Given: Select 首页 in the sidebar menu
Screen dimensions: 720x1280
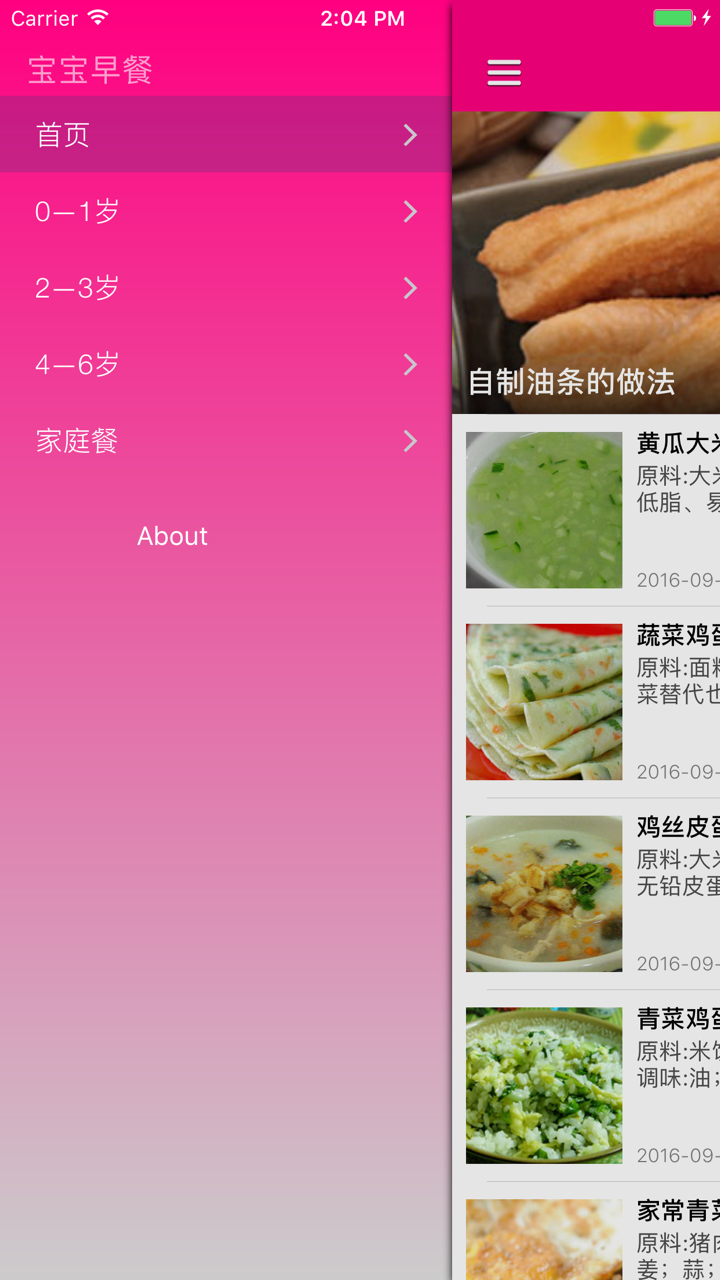Looking at the screenshot, I should click(60, 134).
